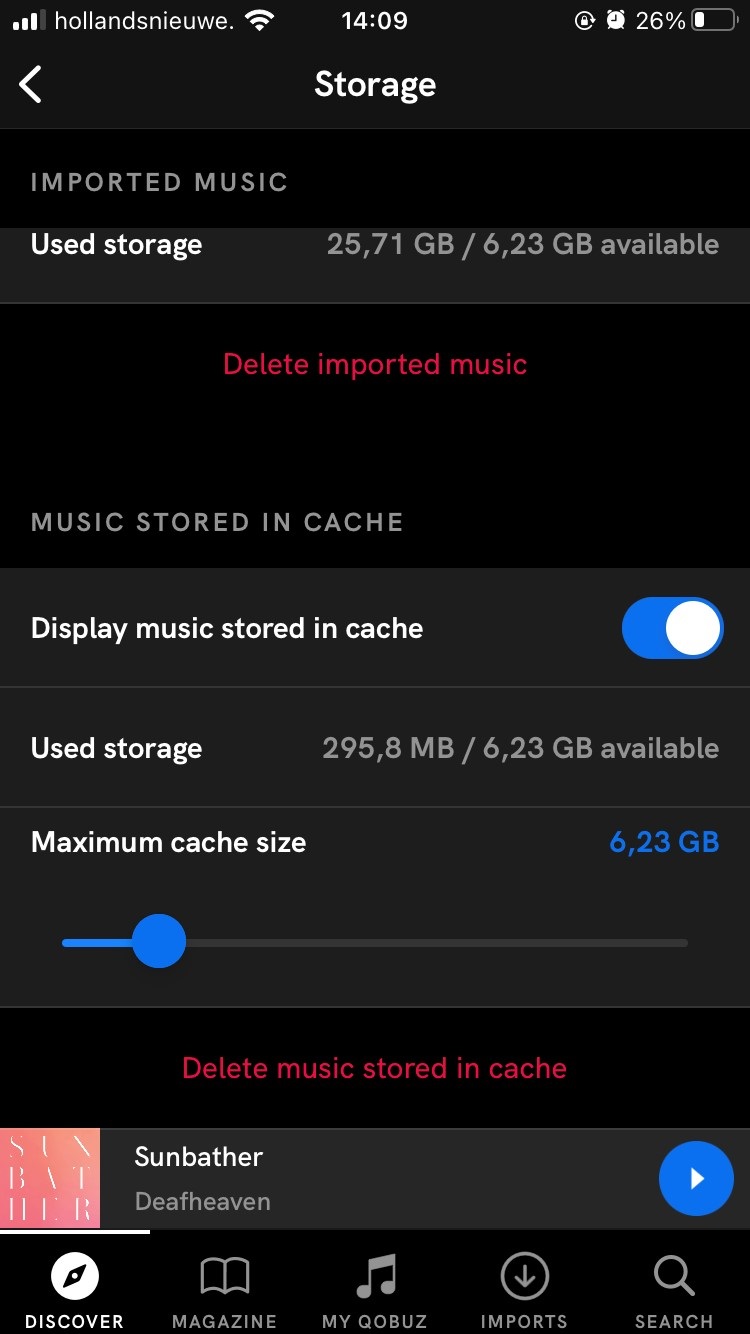Viewport: 750px width, 1334px height.
Task: Open the Search tab
Action: [674, 1290]
